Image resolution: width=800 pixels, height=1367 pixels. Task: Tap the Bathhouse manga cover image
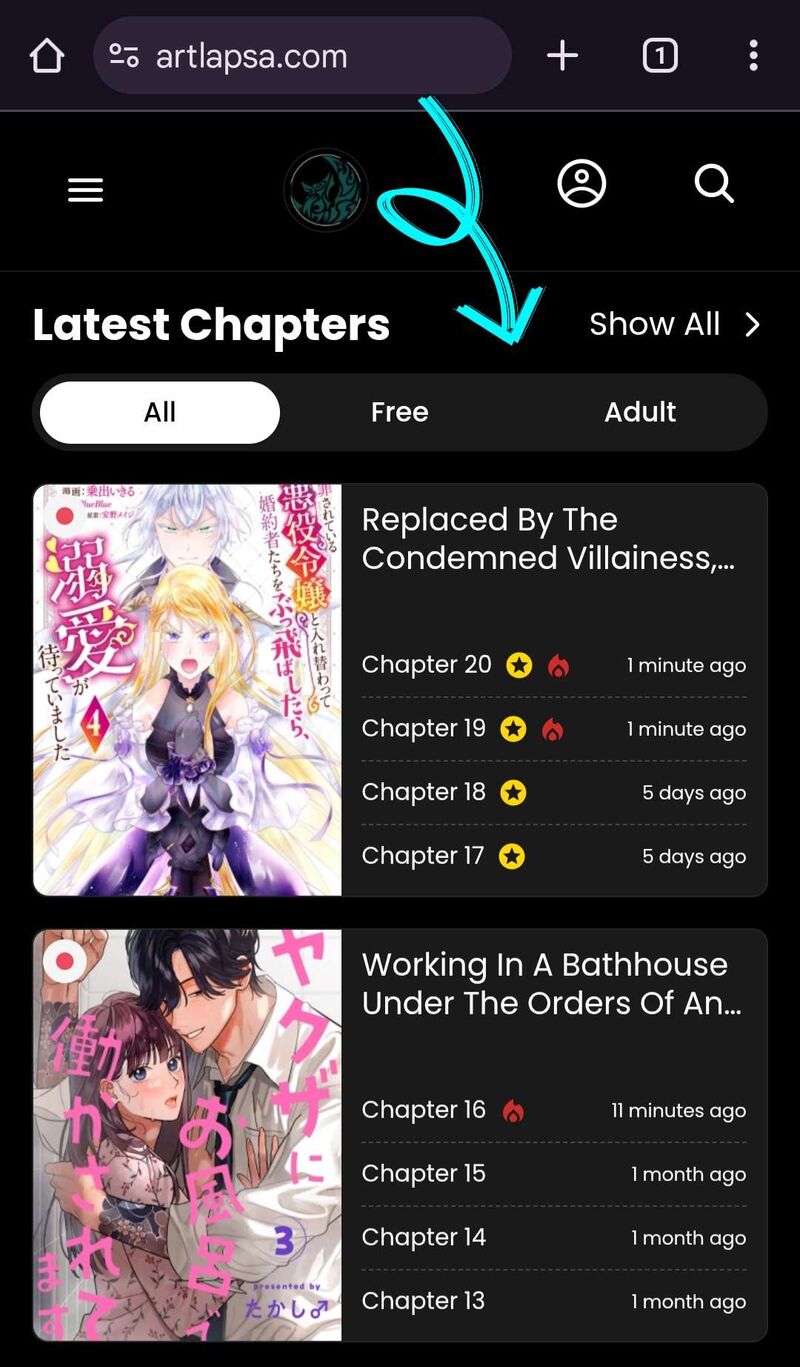click(x=188, y=1135)
